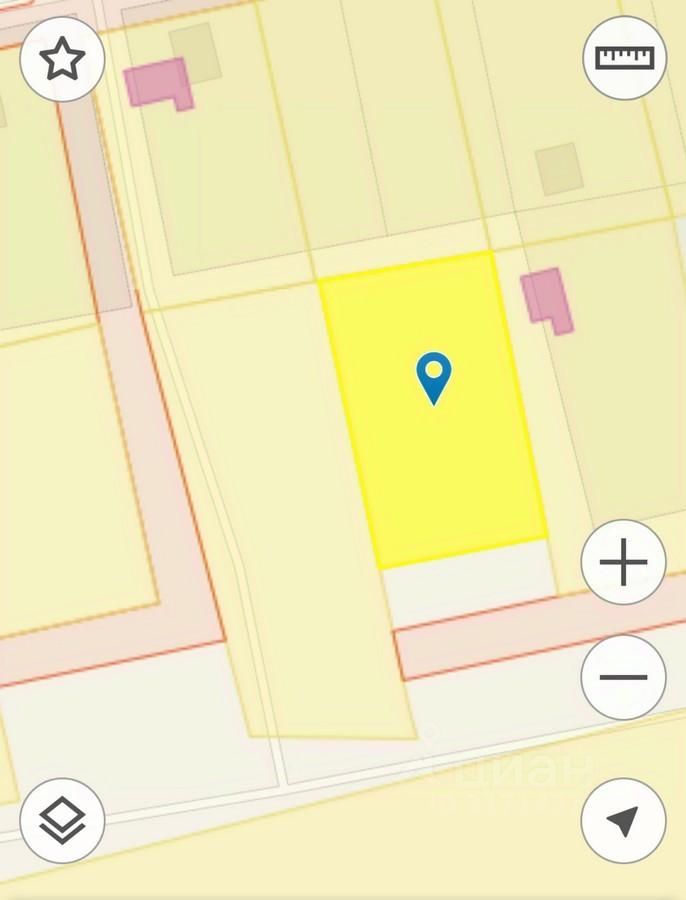
Task: Zoom out of the map
Action: [x=623, y=677]
